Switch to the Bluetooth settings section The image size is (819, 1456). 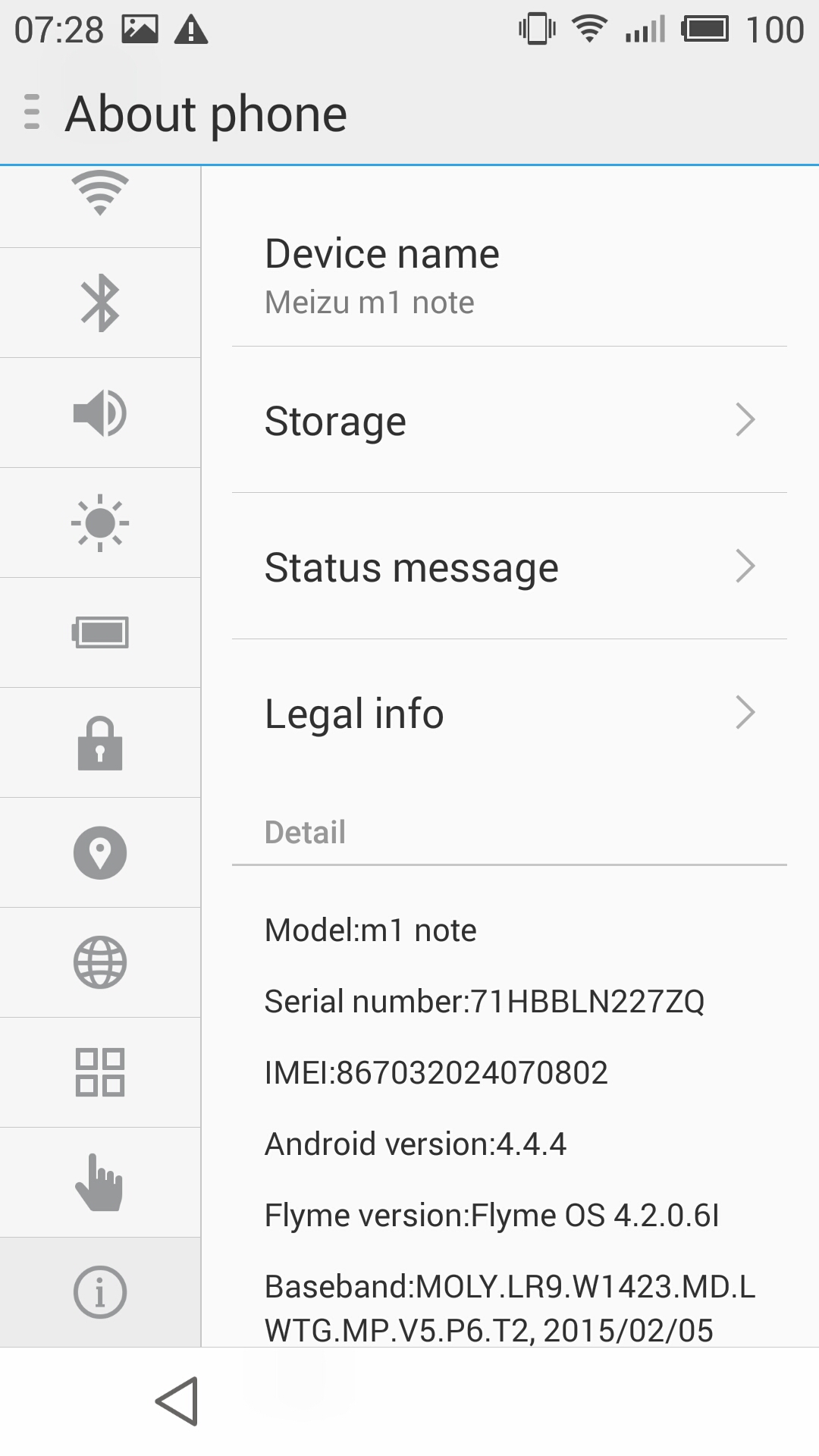(x=100, y=303)
